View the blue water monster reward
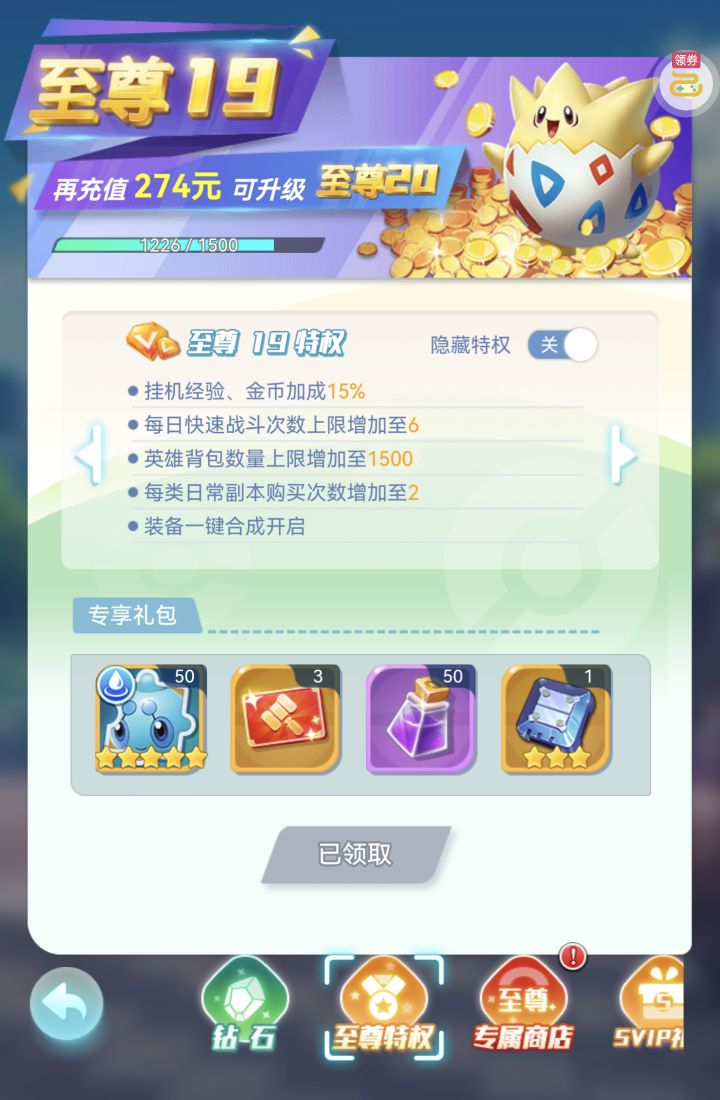 (150, 718)
